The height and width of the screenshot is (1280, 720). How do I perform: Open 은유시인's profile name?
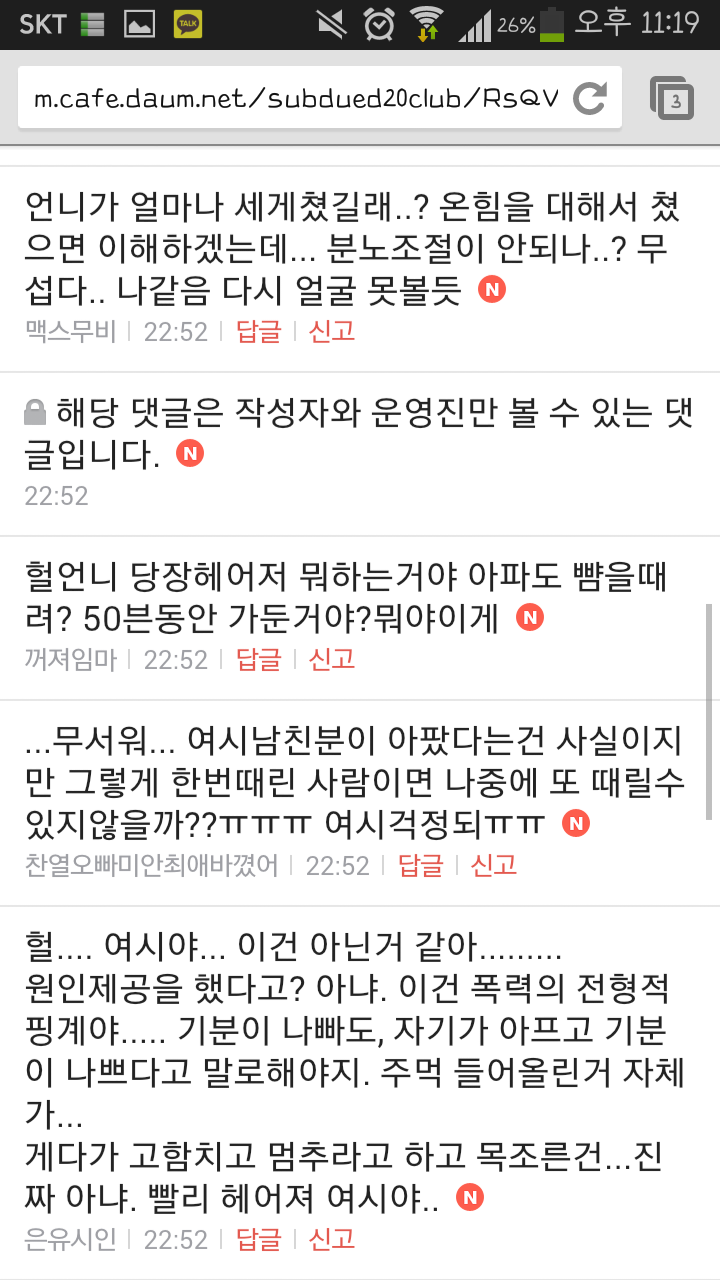[71, 1239]
